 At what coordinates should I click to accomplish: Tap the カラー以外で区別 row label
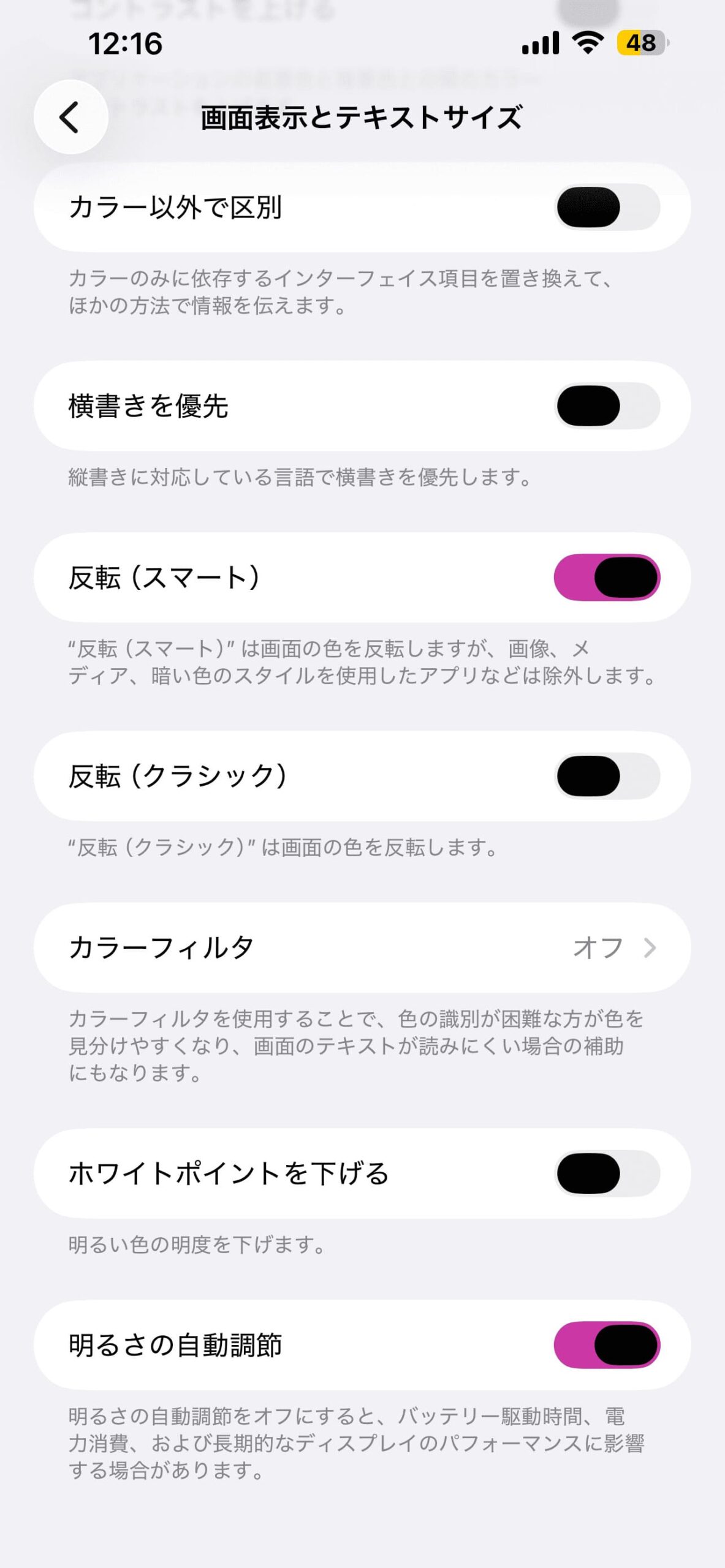tap(178, 208)
